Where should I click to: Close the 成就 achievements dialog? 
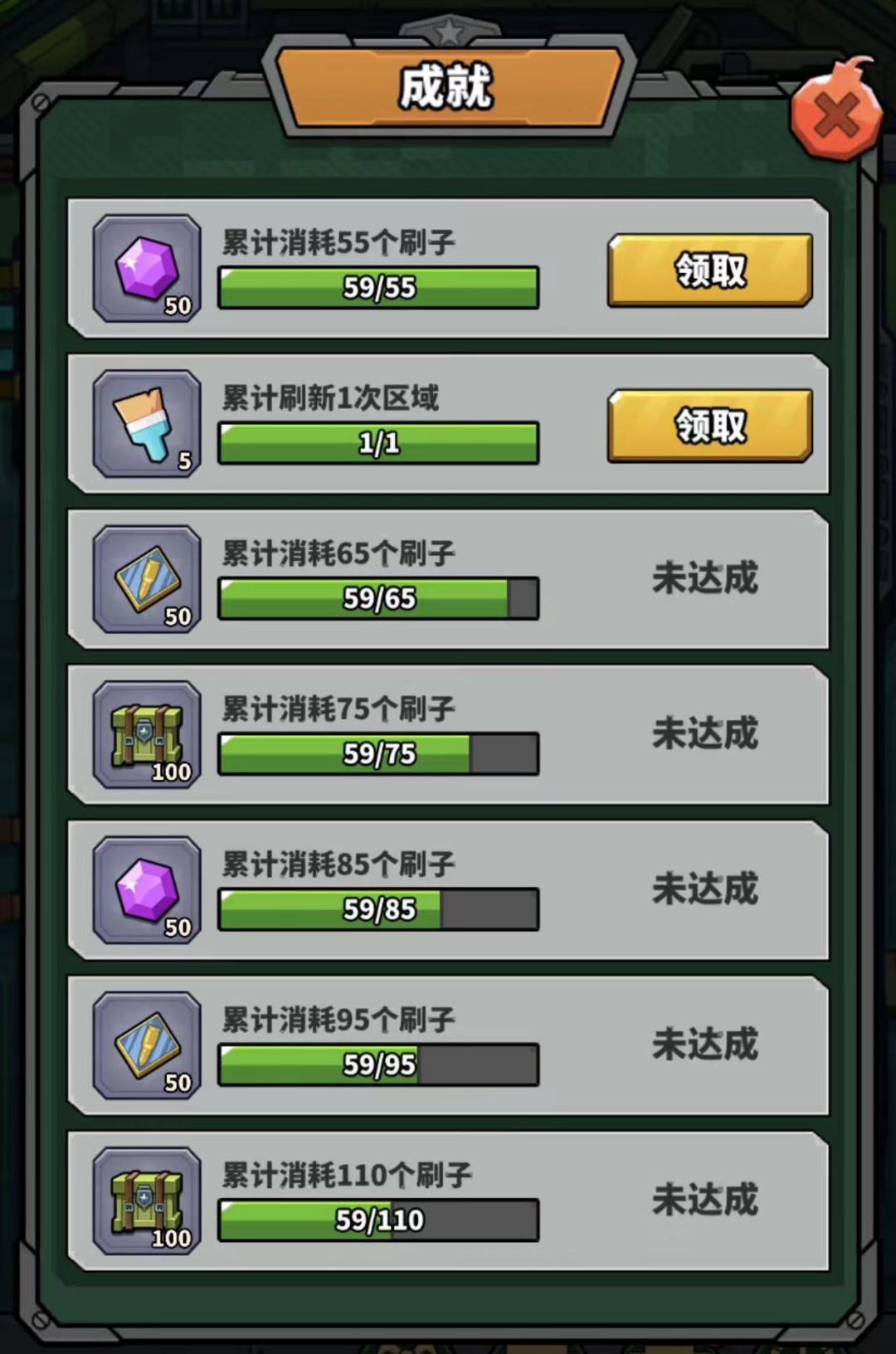pos(835,114)
